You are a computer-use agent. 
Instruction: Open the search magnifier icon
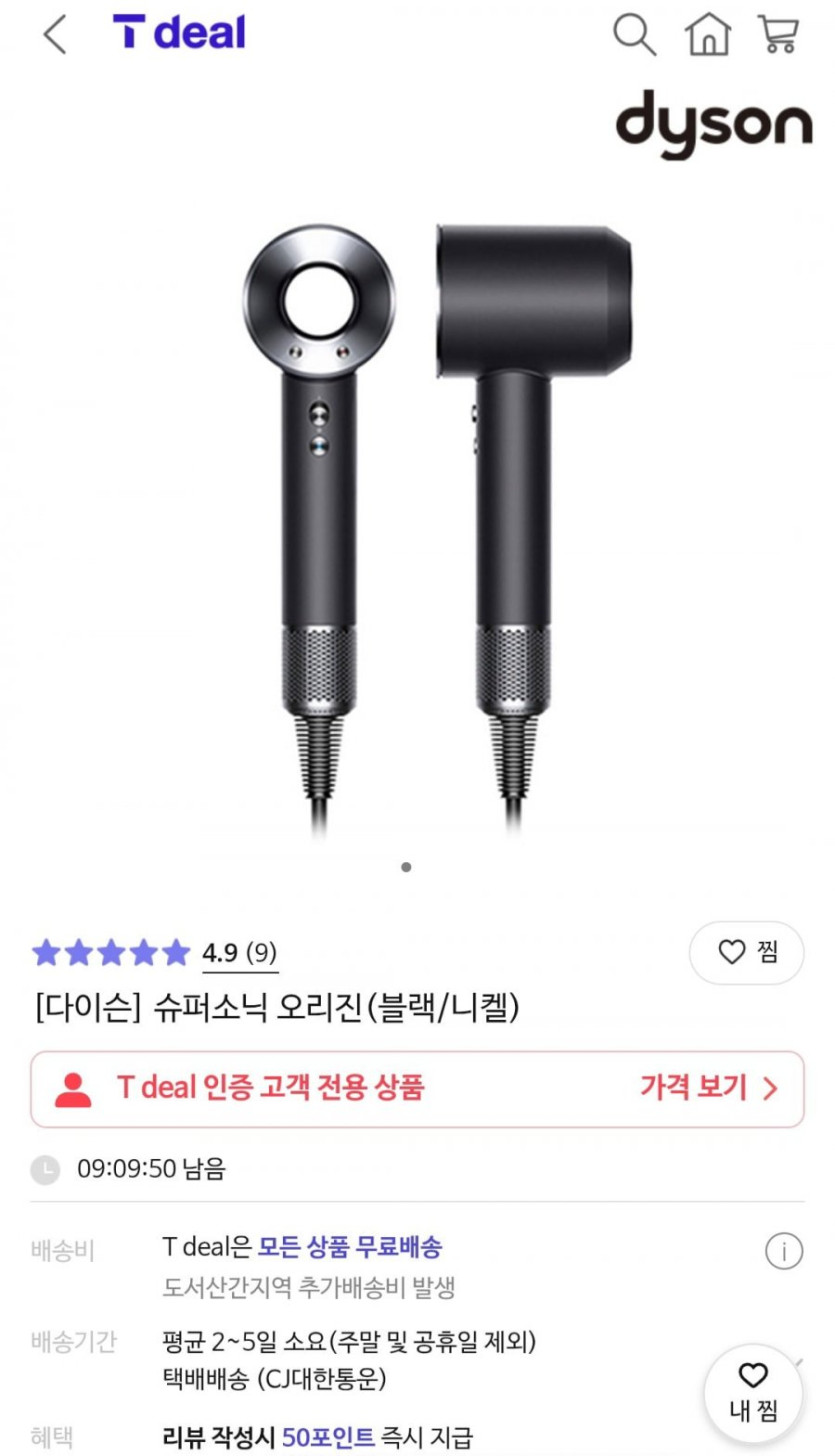634,35
